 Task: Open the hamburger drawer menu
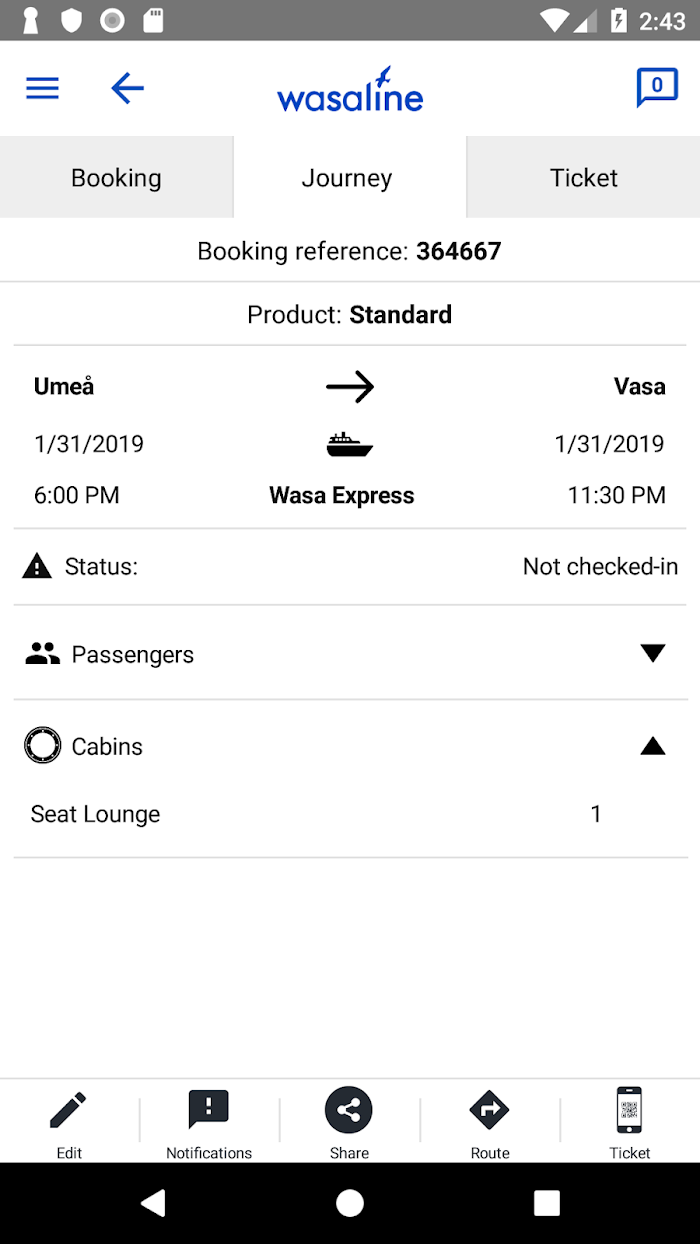coord(42,88)
